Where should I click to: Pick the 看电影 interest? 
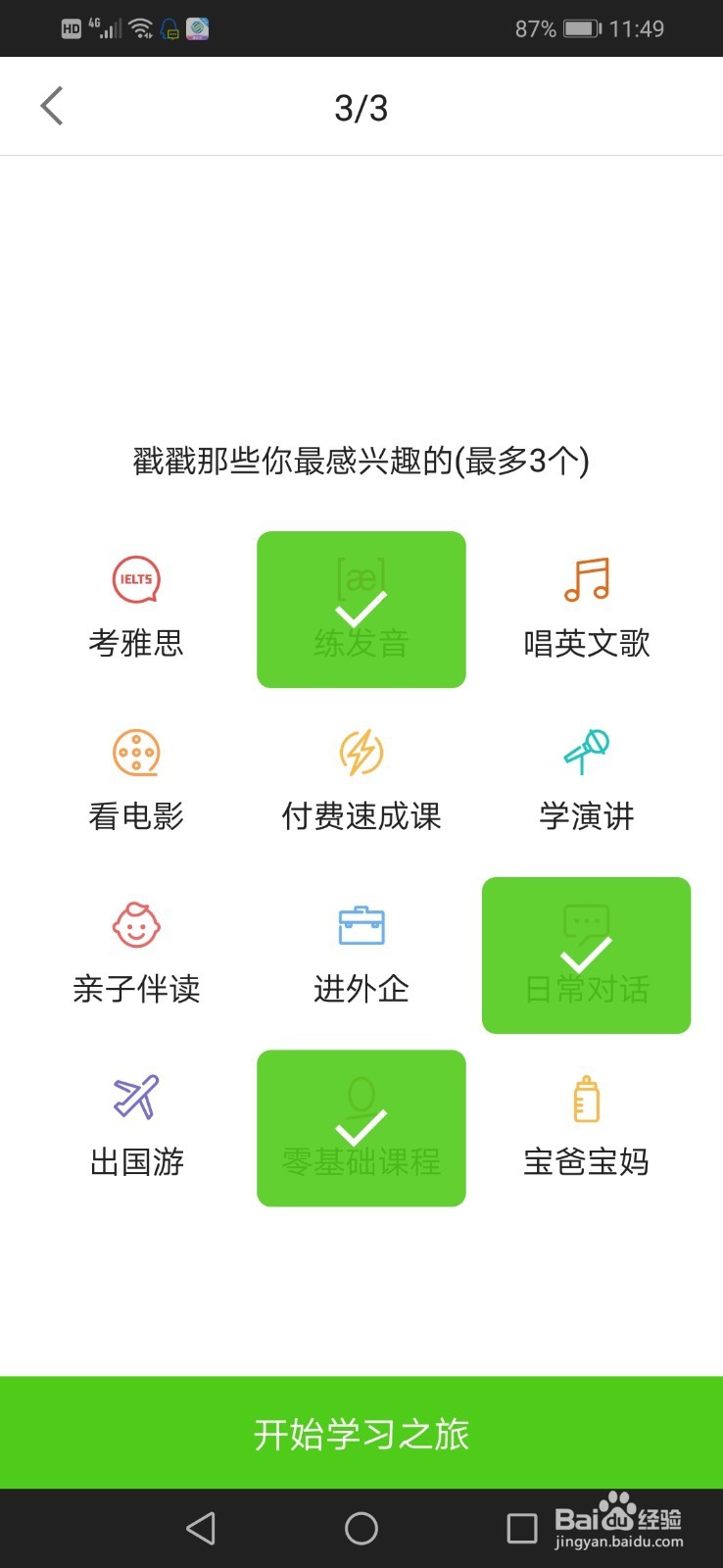tap(136, 782)
